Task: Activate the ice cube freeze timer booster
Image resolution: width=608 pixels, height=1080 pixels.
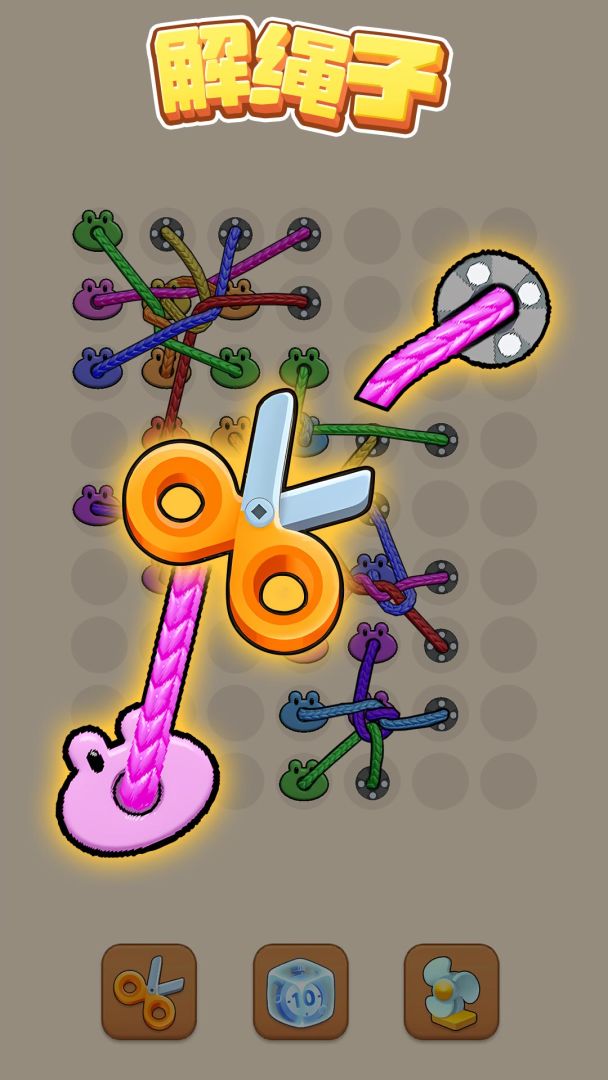Action: tap(300, 991)
